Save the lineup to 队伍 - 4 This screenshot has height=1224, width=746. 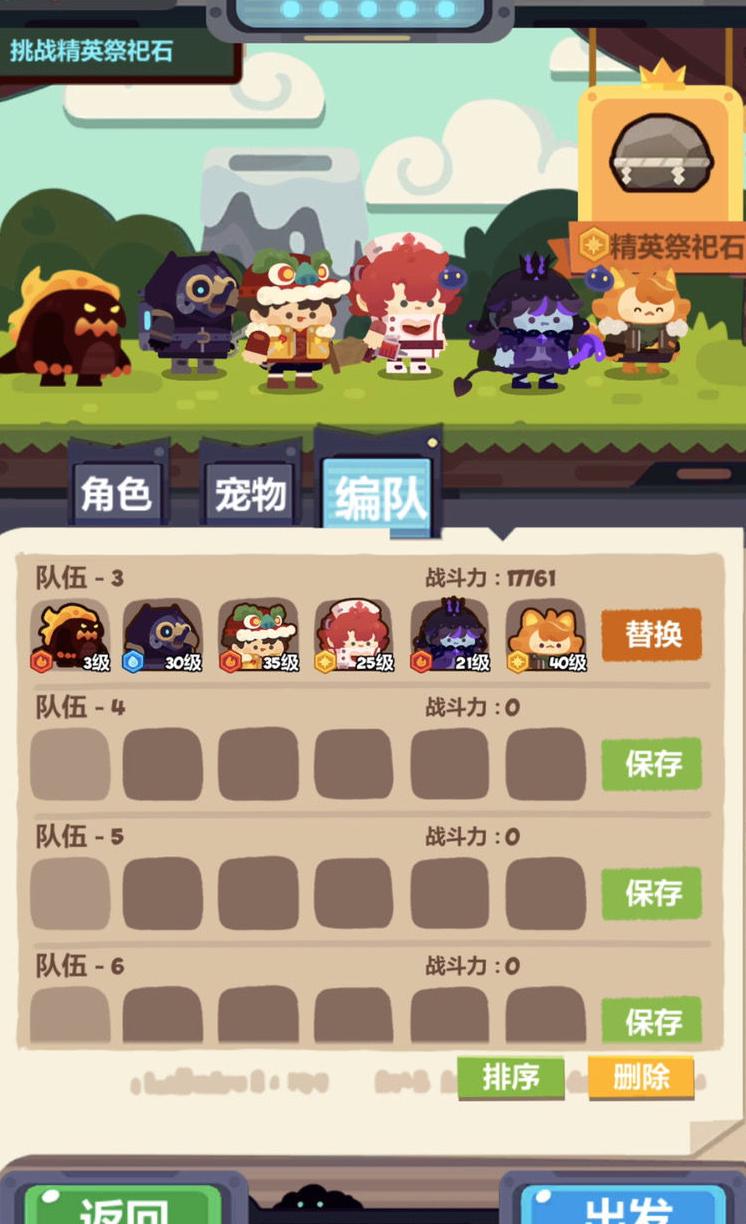(651, 764)
